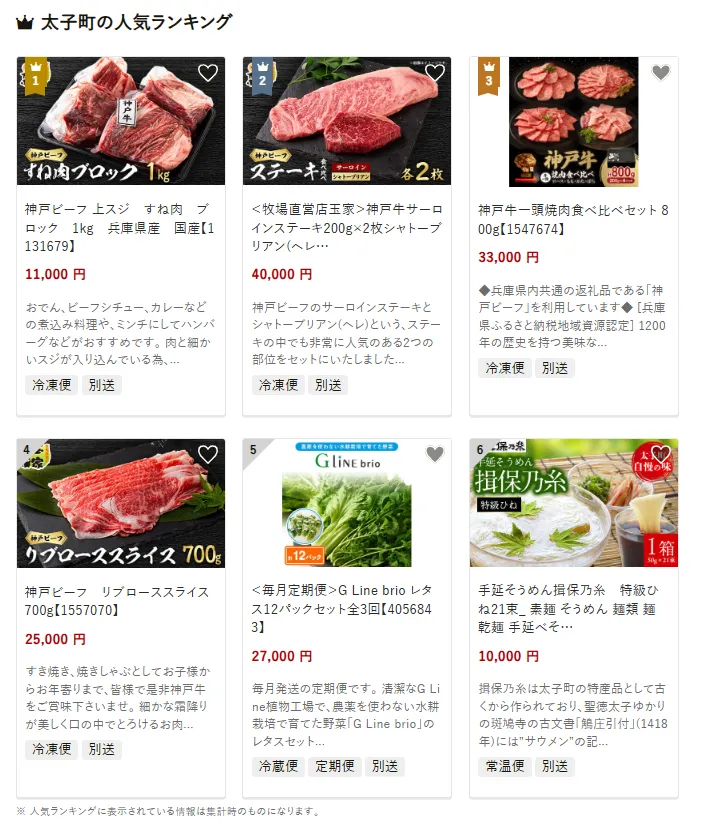Favorite the リブローススライス 700g item
The height and width of the screenshot is (837, 715).
click(x=207, y=455)
